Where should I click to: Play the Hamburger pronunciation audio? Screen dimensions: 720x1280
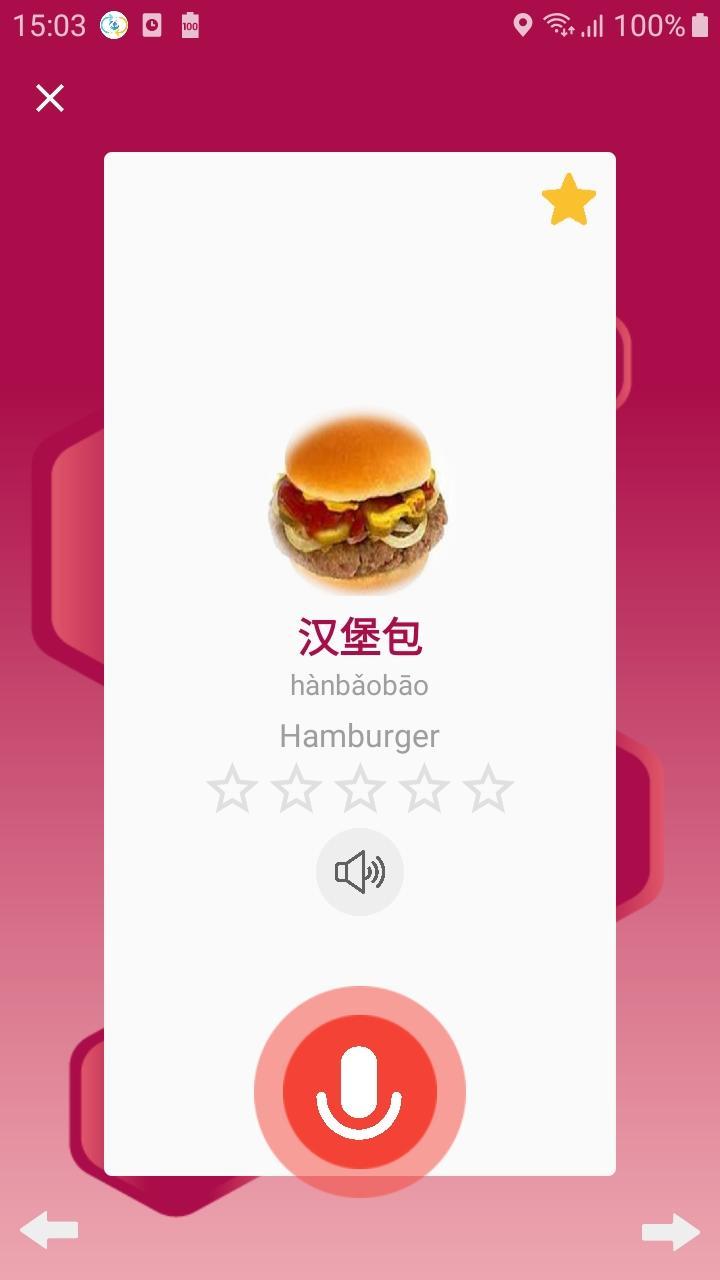click(360, 872)
